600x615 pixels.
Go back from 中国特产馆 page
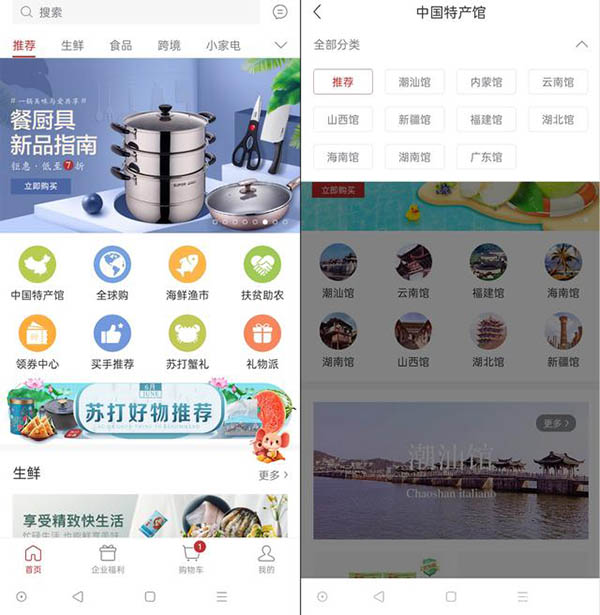tap(318, 12)
